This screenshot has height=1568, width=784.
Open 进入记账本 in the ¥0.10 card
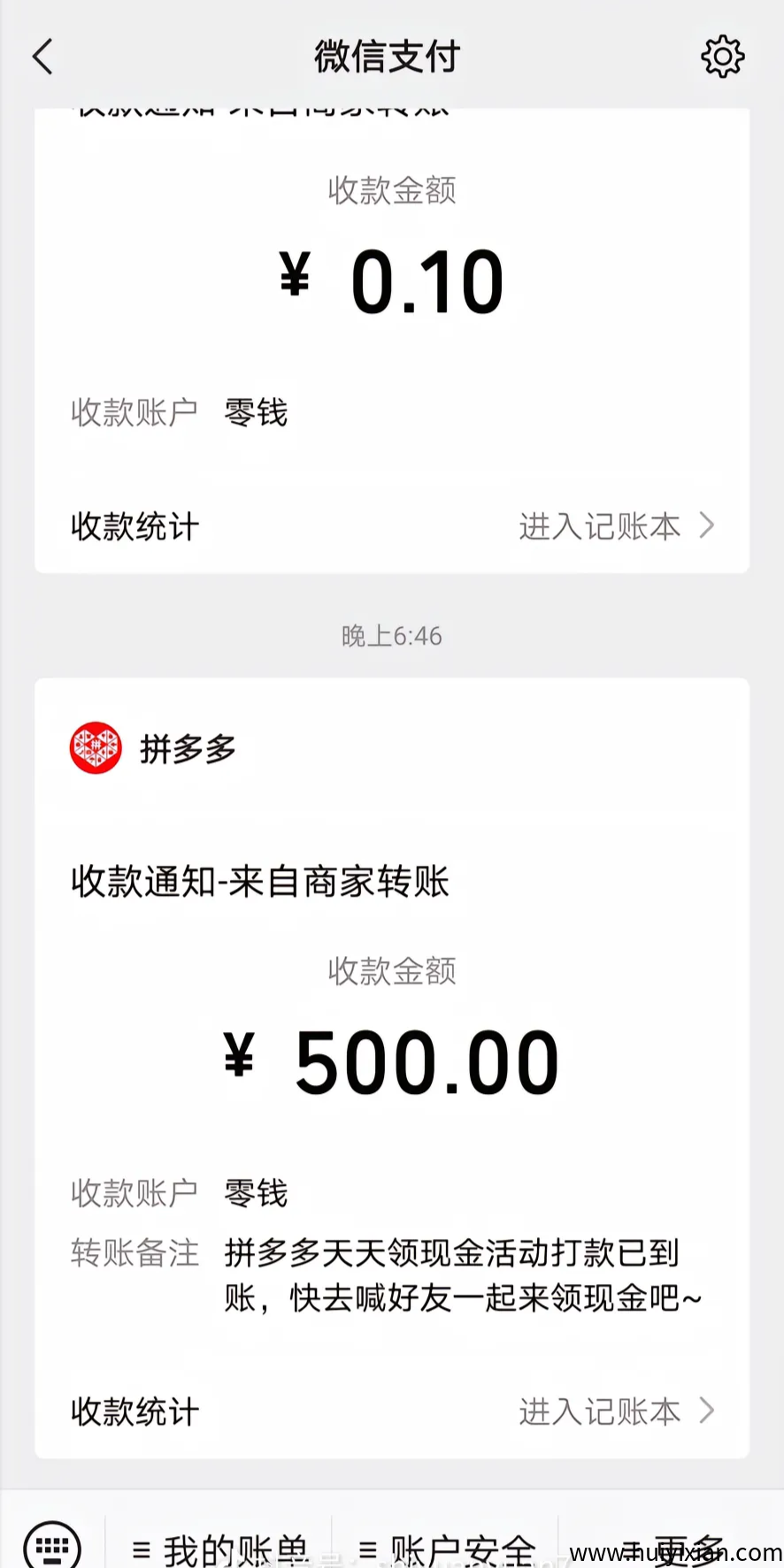(x=616, y=527)
